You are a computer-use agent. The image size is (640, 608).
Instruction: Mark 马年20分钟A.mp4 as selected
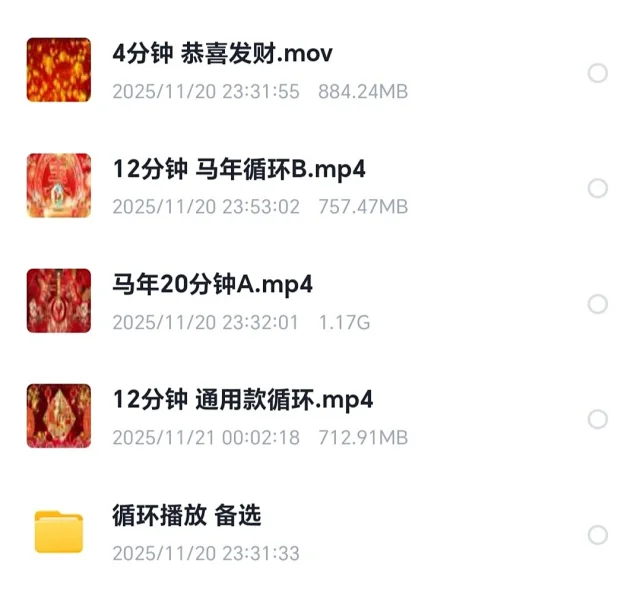pos(598,304)
